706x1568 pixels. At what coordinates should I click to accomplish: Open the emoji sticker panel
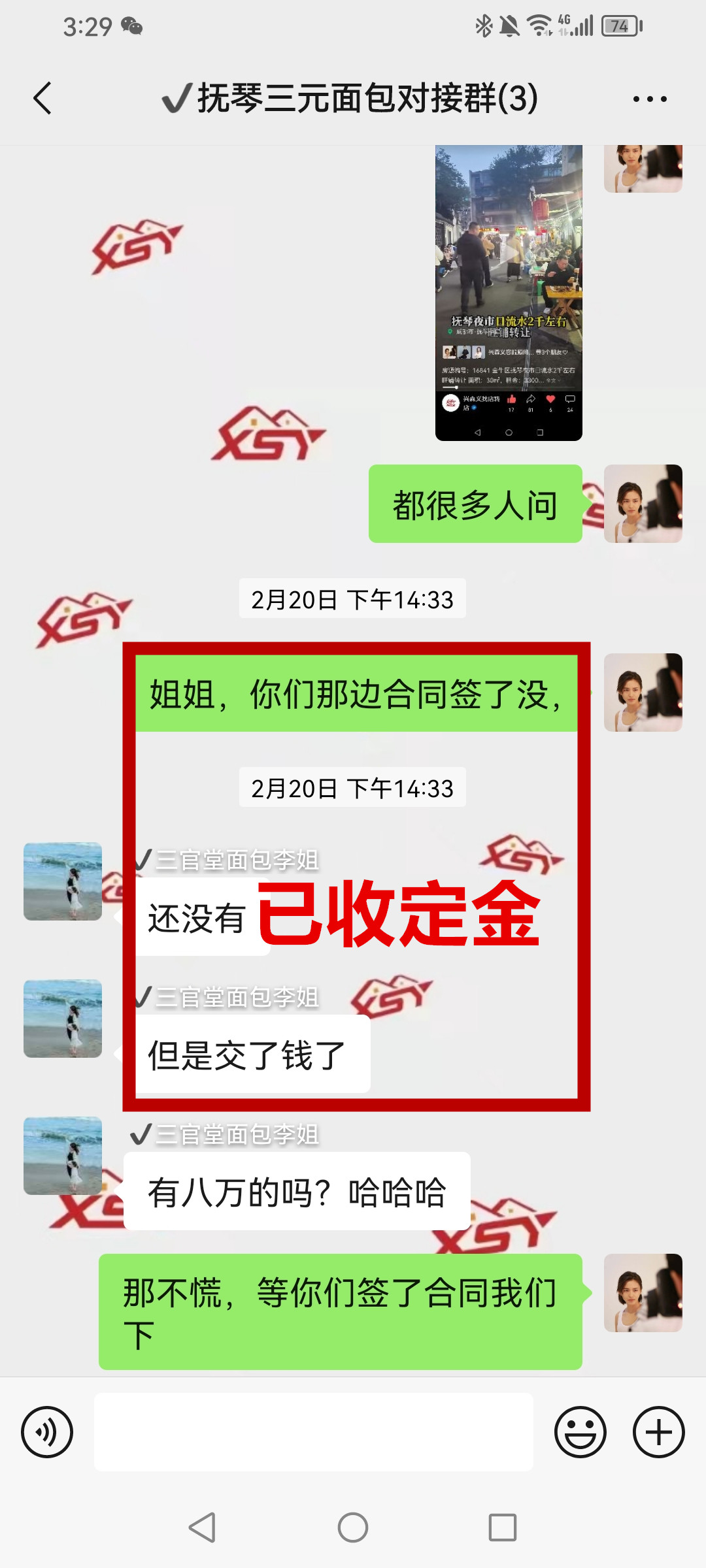(x=580, y=1432)
